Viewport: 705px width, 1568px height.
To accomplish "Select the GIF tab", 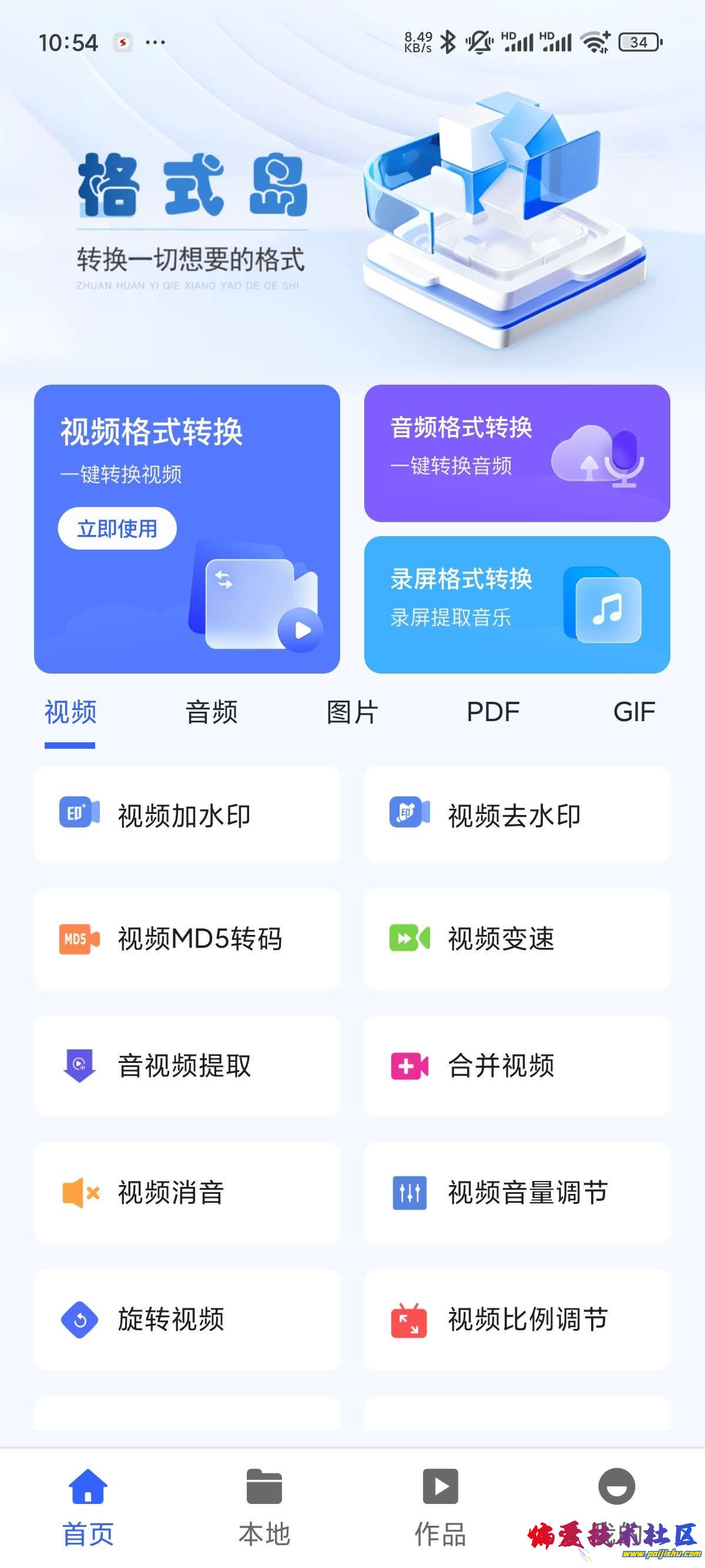I will coord(634,712).
